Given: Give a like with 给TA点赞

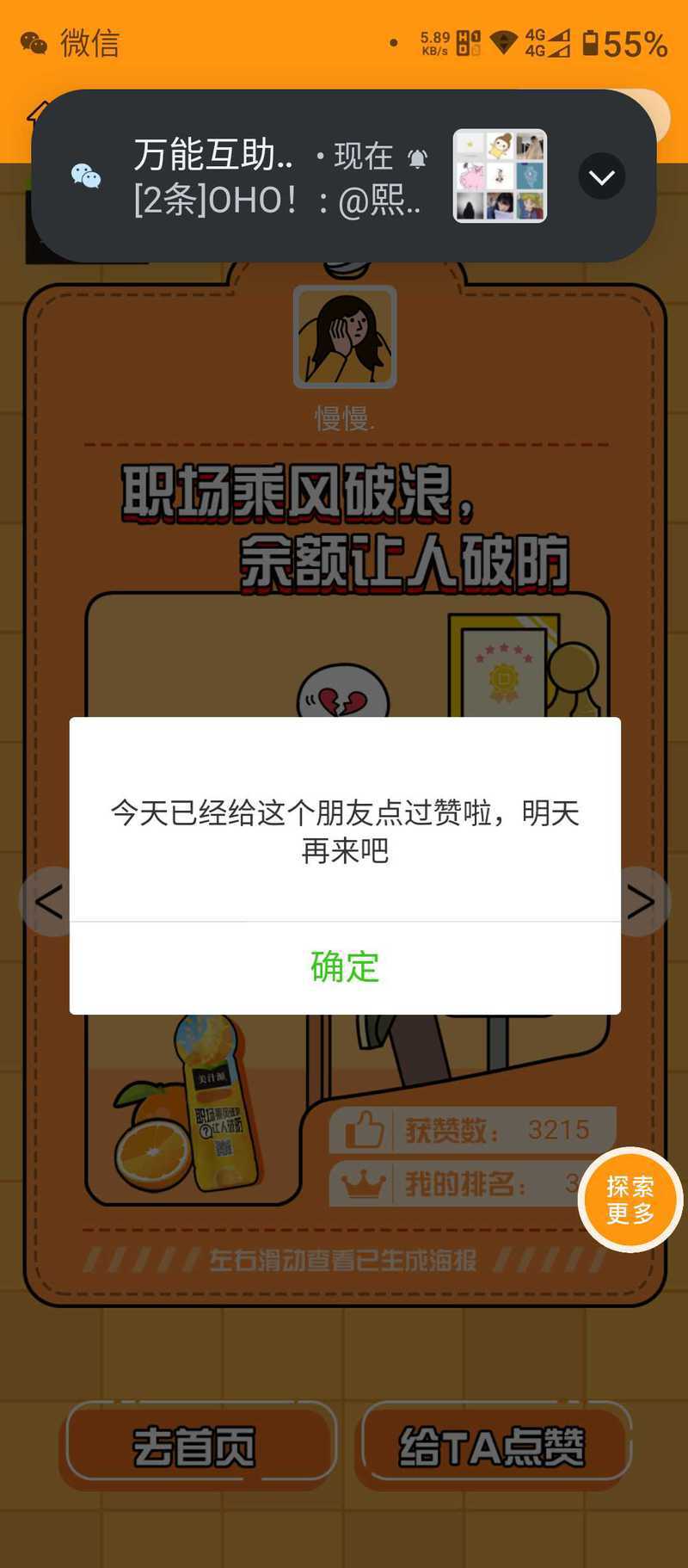Looking at the screenshot, I should (494, 1447).
